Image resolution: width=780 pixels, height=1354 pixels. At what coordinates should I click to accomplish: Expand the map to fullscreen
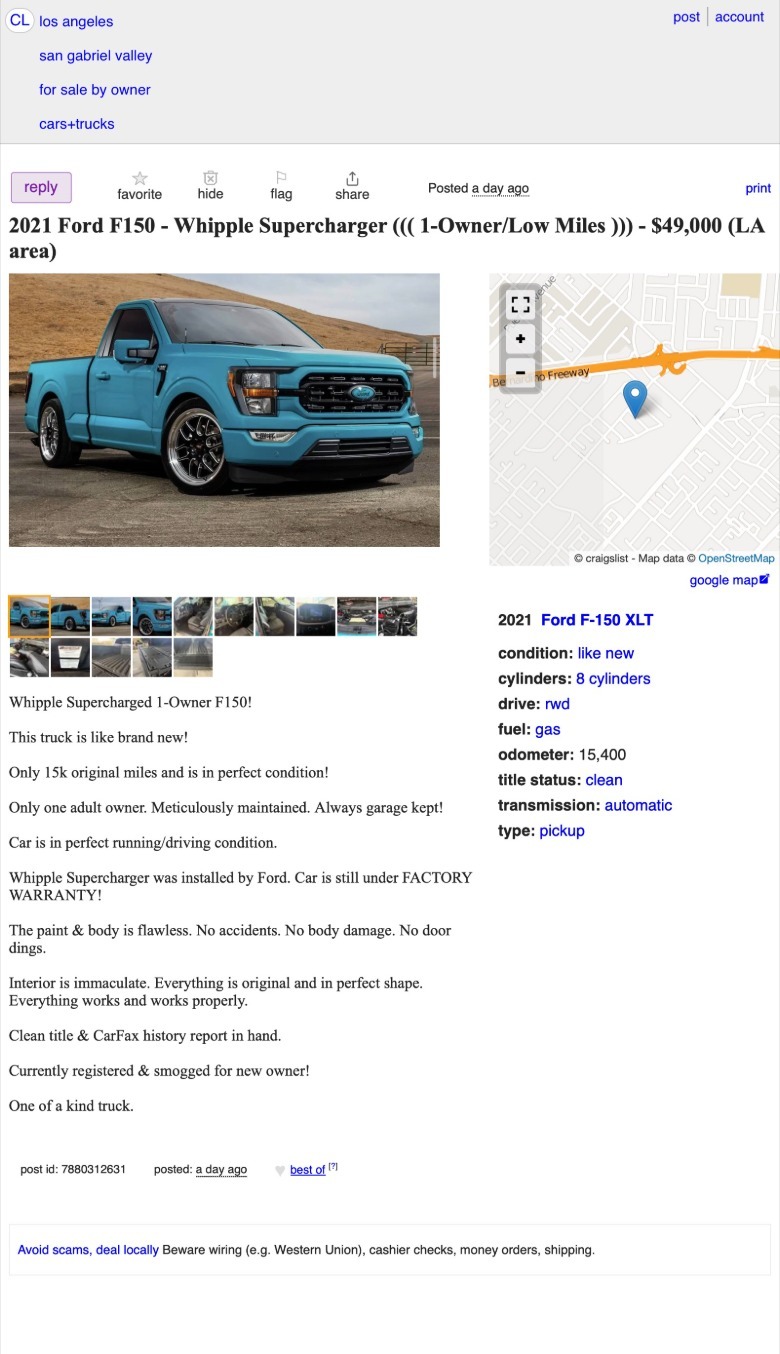520,305
